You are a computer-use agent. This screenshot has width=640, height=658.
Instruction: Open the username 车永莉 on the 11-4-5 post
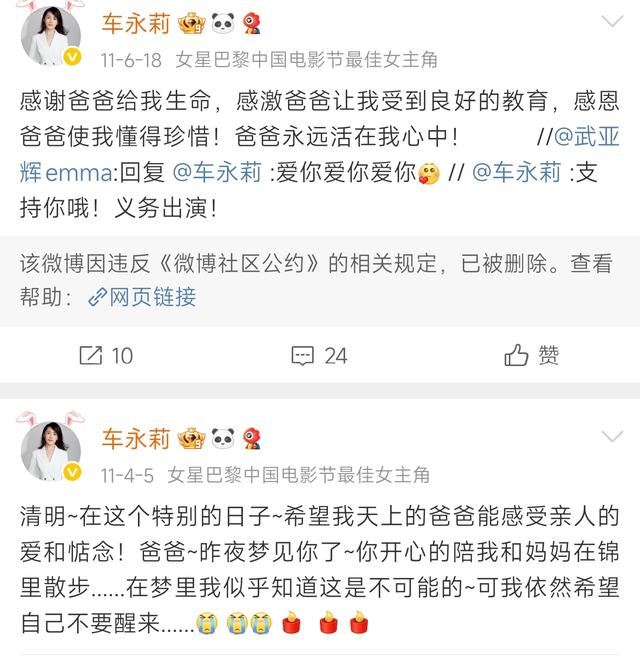pos(135,438)
